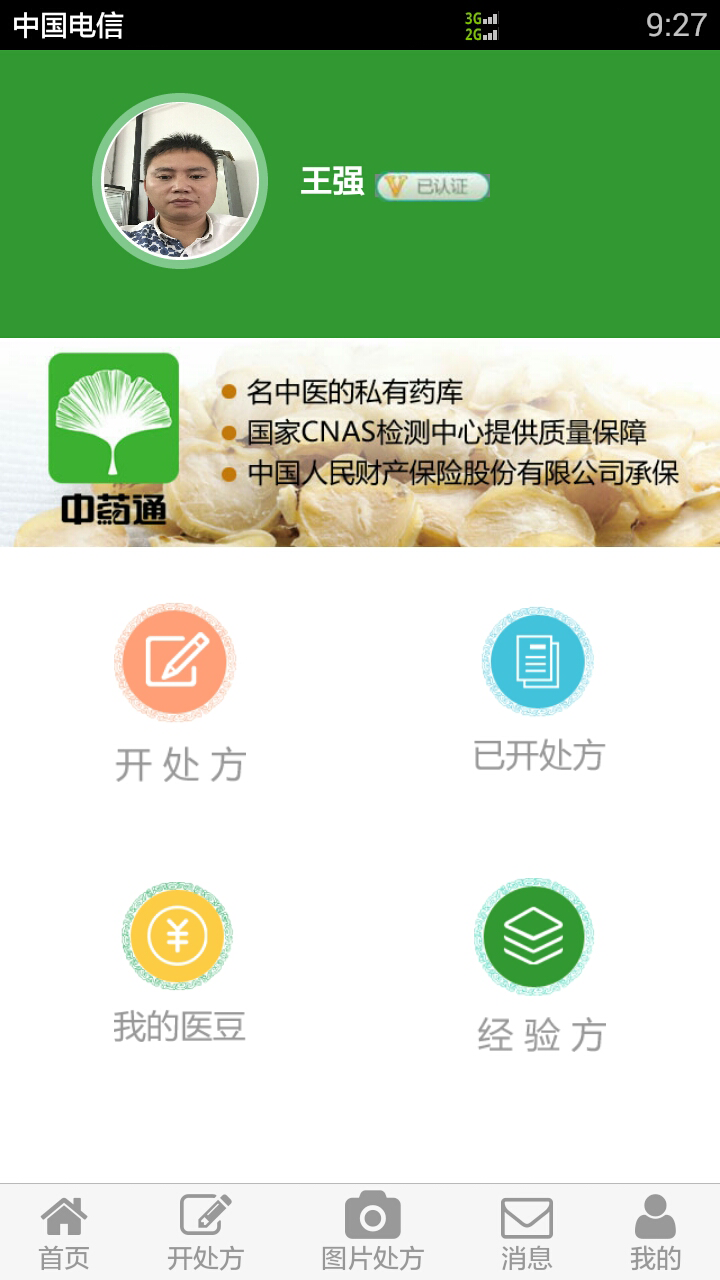Screen dimensions: 720x1280
Task: Open the 消息 messages tab
Action: (527, 1232)
